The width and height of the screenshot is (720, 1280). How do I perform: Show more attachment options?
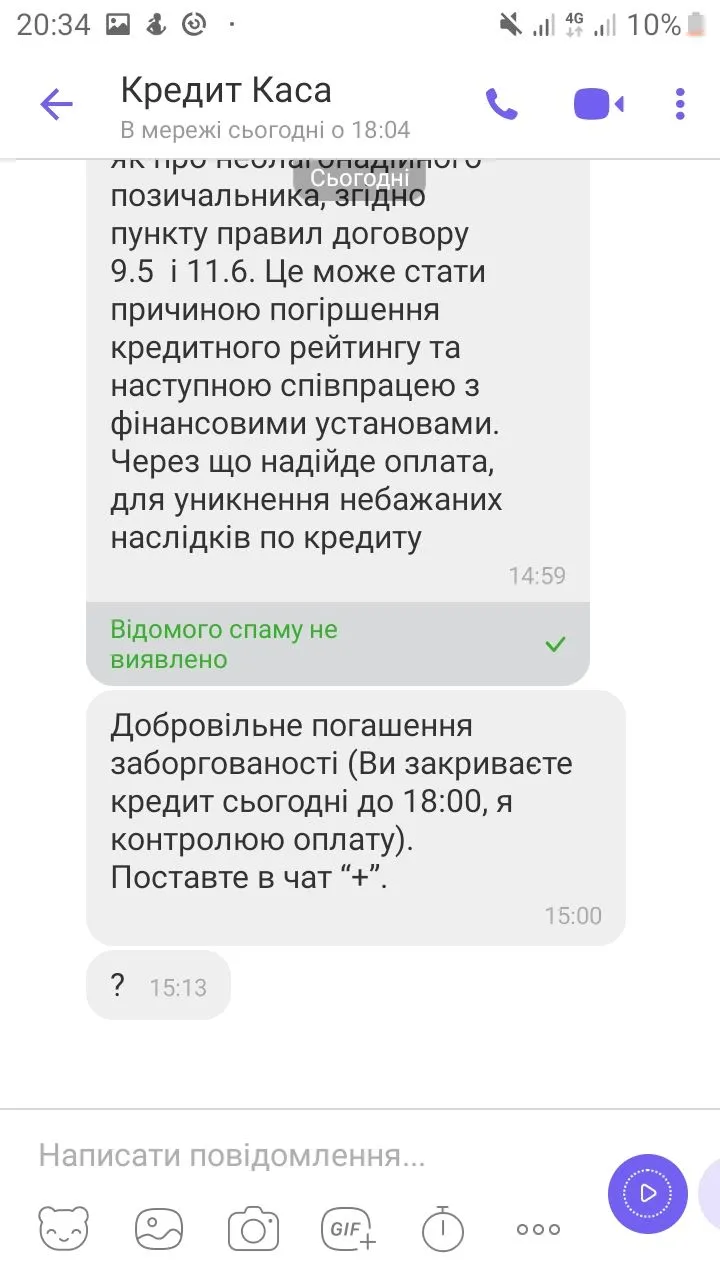click(538, 1229)
